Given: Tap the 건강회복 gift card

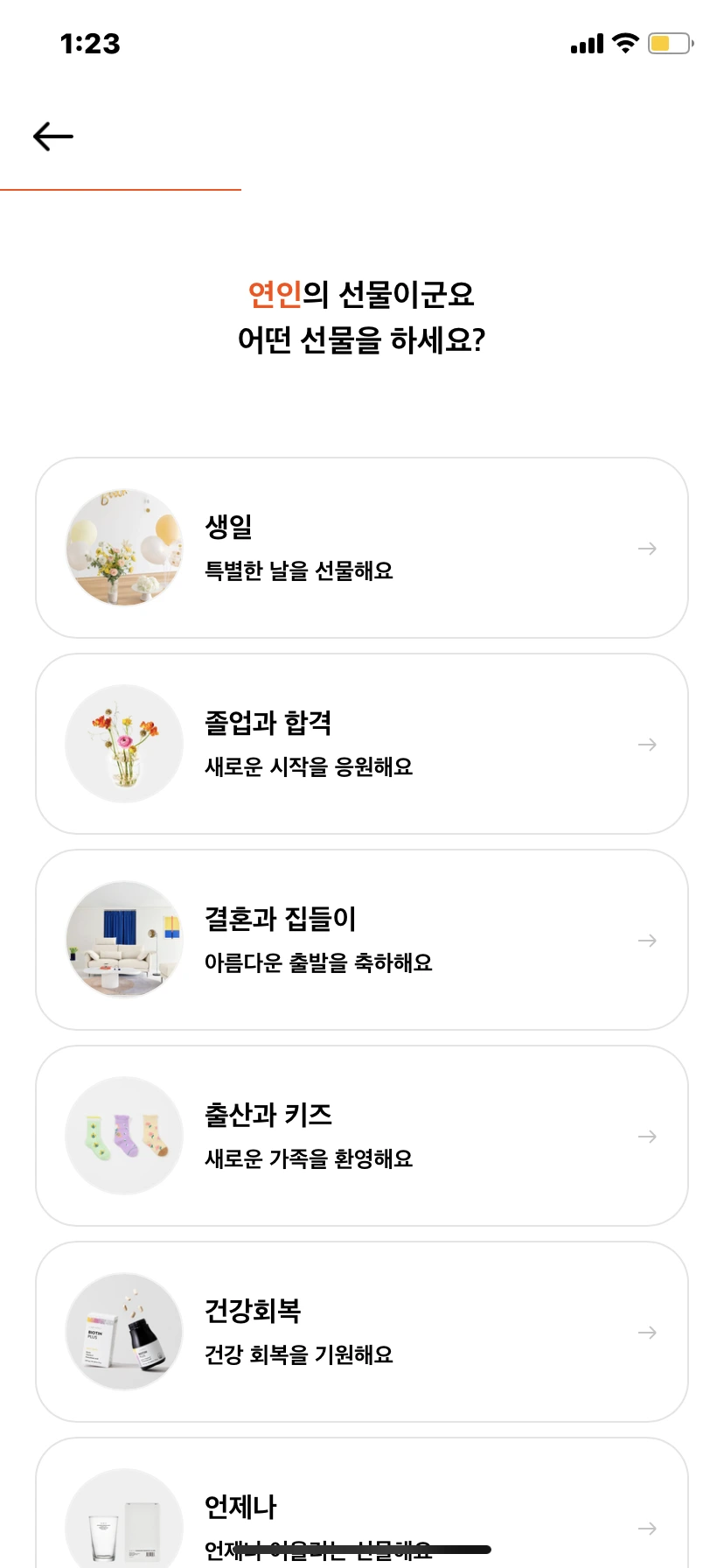Looking at the screenshot, I should 361,1332.
